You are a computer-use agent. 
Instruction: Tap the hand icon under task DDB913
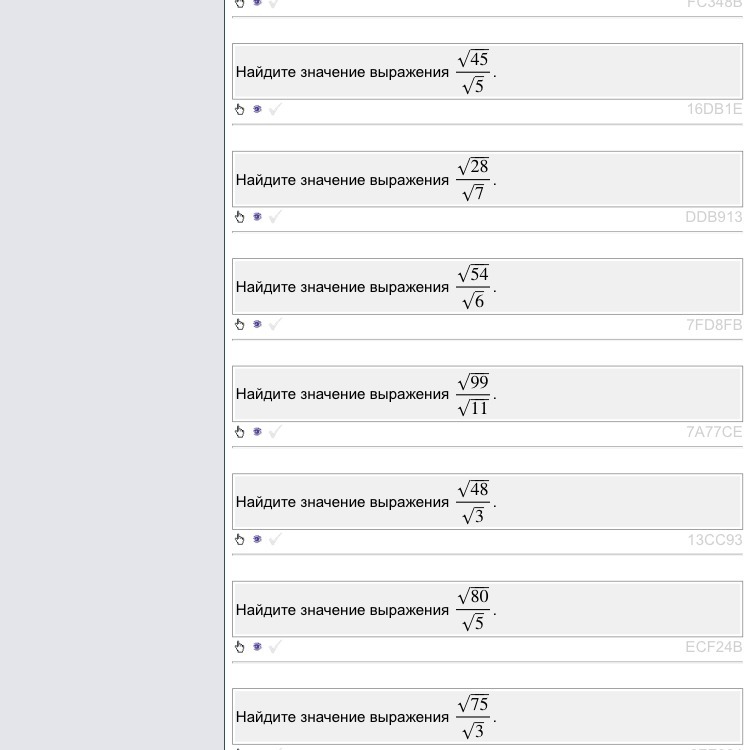(x=239, y=216)
